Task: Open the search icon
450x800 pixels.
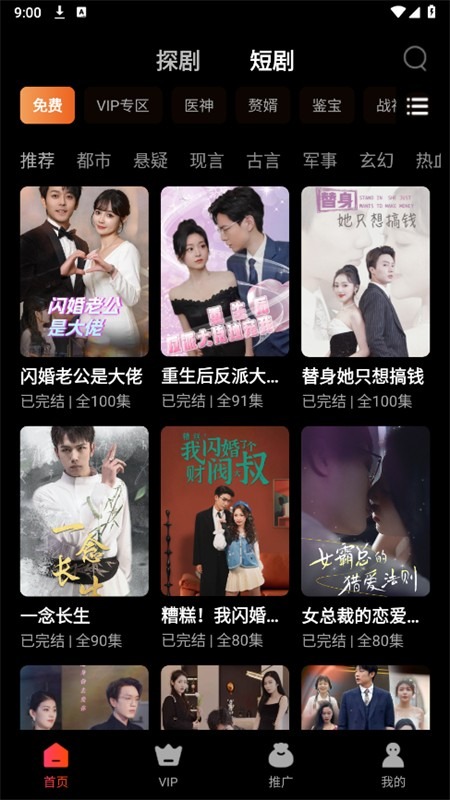Action: (415, 59)
